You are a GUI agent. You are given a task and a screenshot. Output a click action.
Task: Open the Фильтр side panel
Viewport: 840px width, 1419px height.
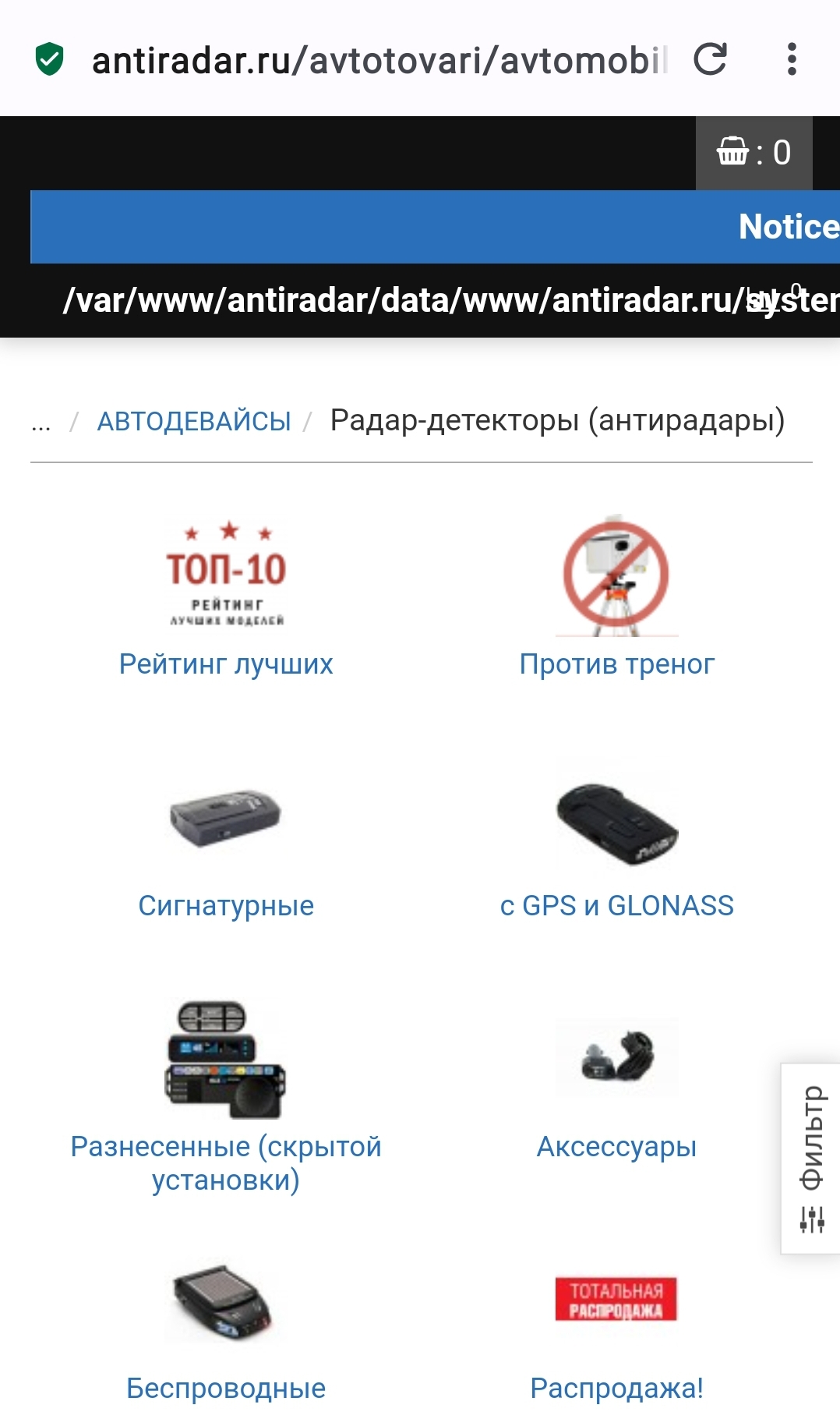[x=811, y=1158]
